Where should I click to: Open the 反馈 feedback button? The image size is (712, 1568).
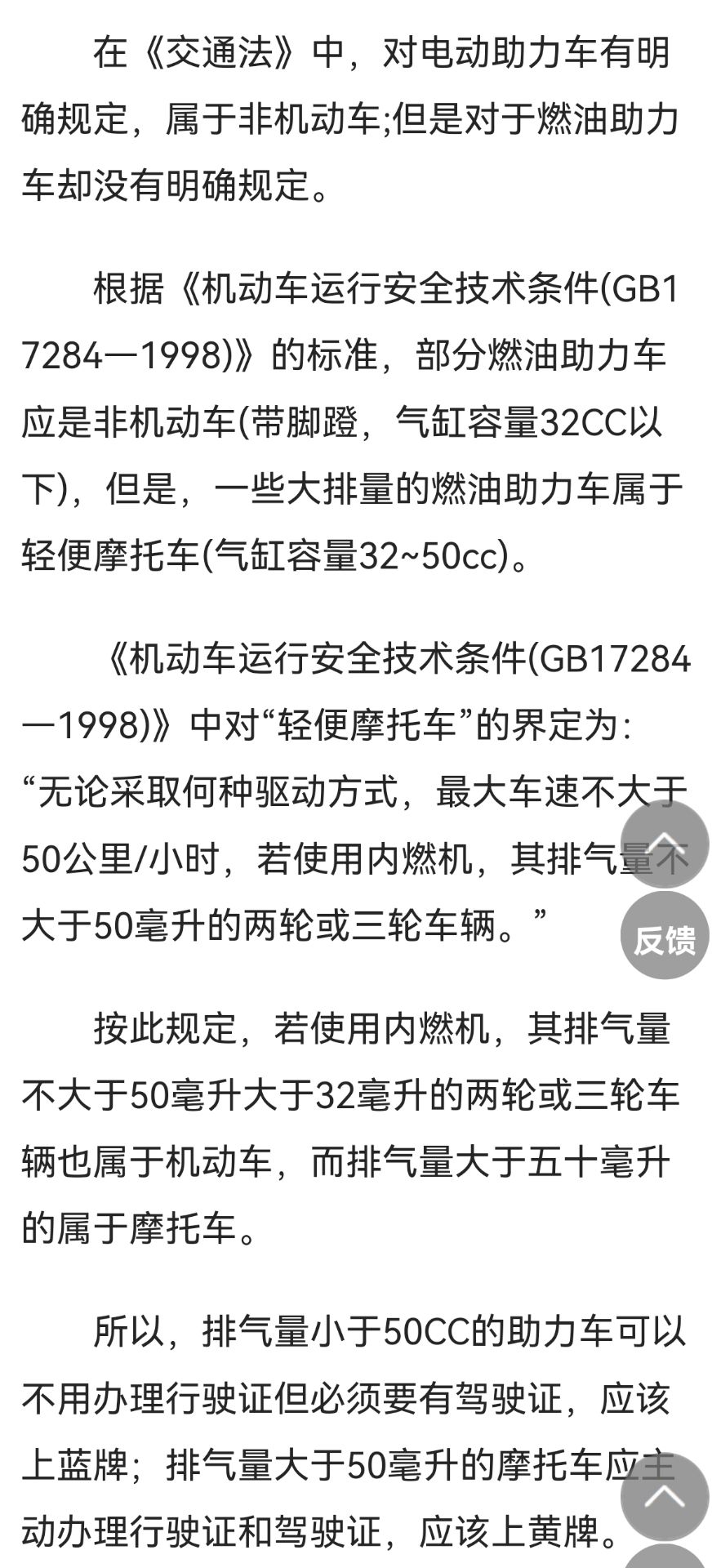(664, 938)
